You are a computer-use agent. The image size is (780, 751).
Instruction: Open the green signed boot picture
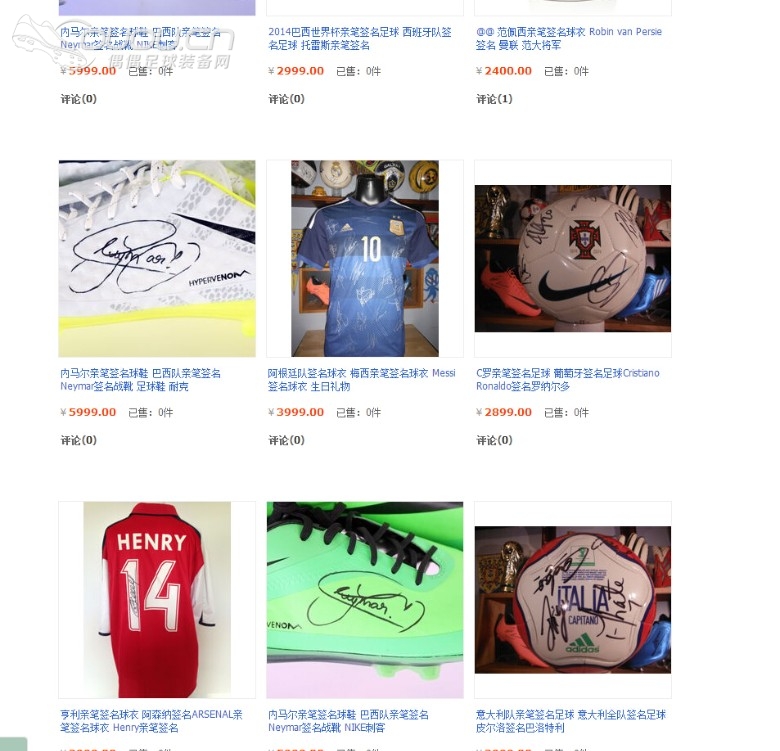[x=365, y=599]
